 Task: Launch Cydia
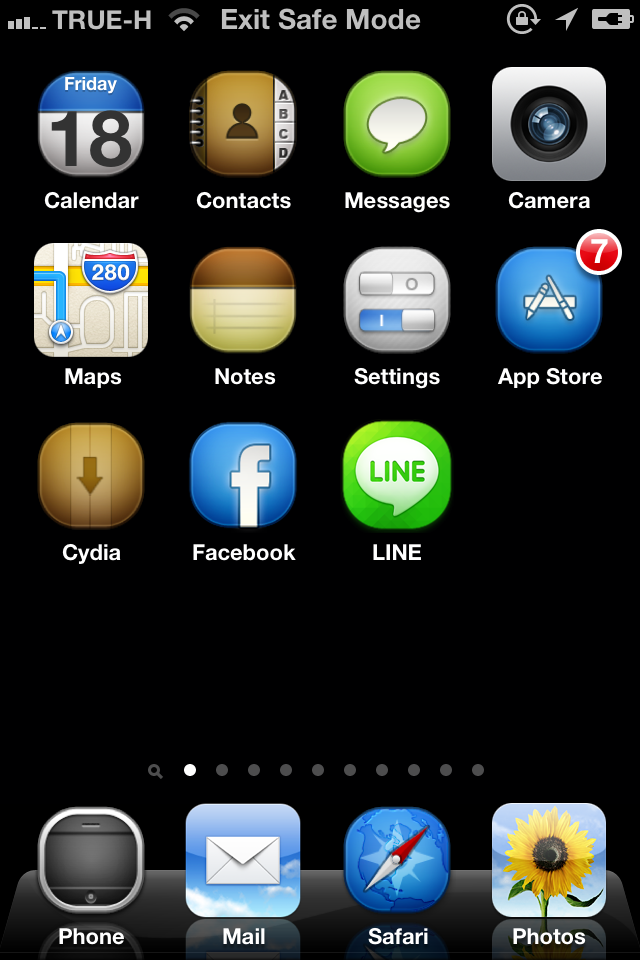91,476
